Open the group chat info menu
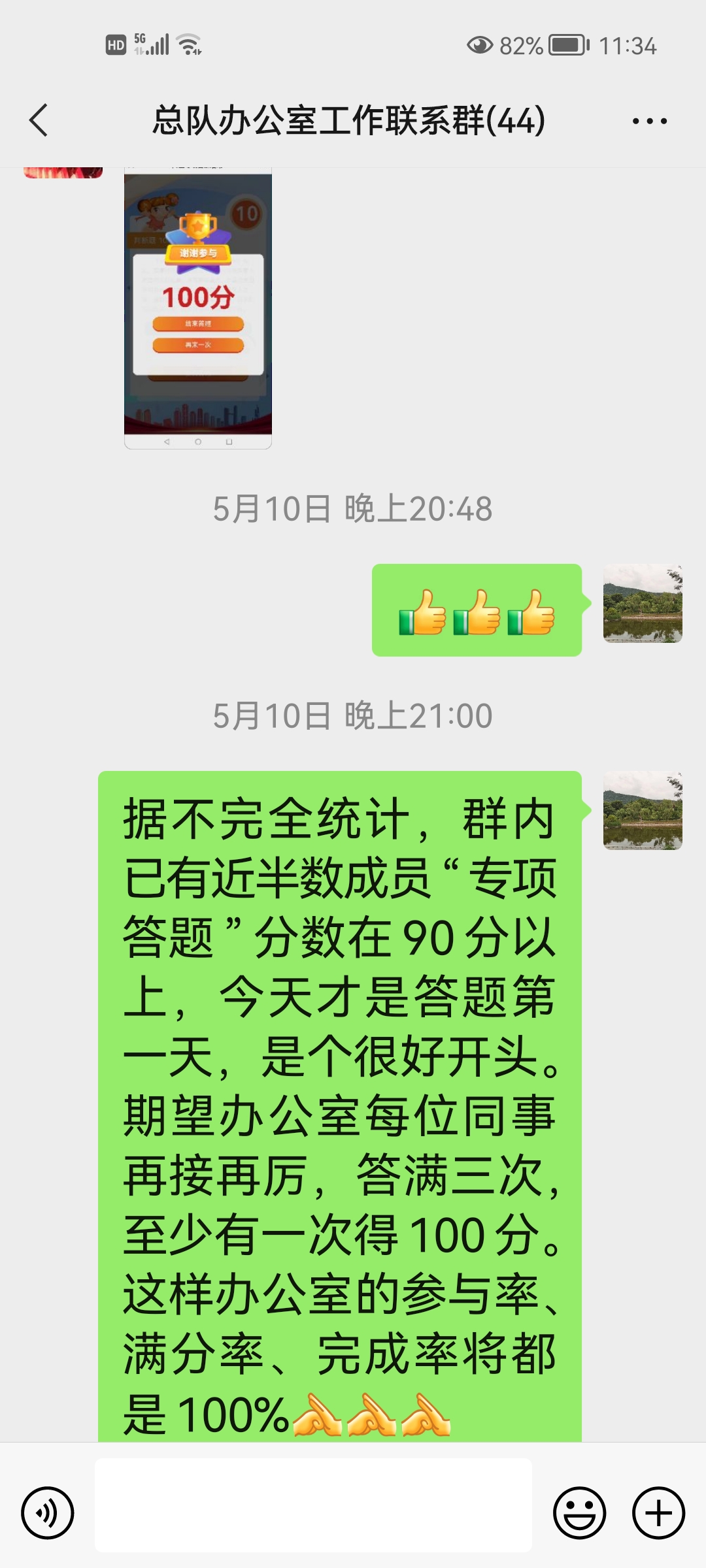 pos(649,121)
